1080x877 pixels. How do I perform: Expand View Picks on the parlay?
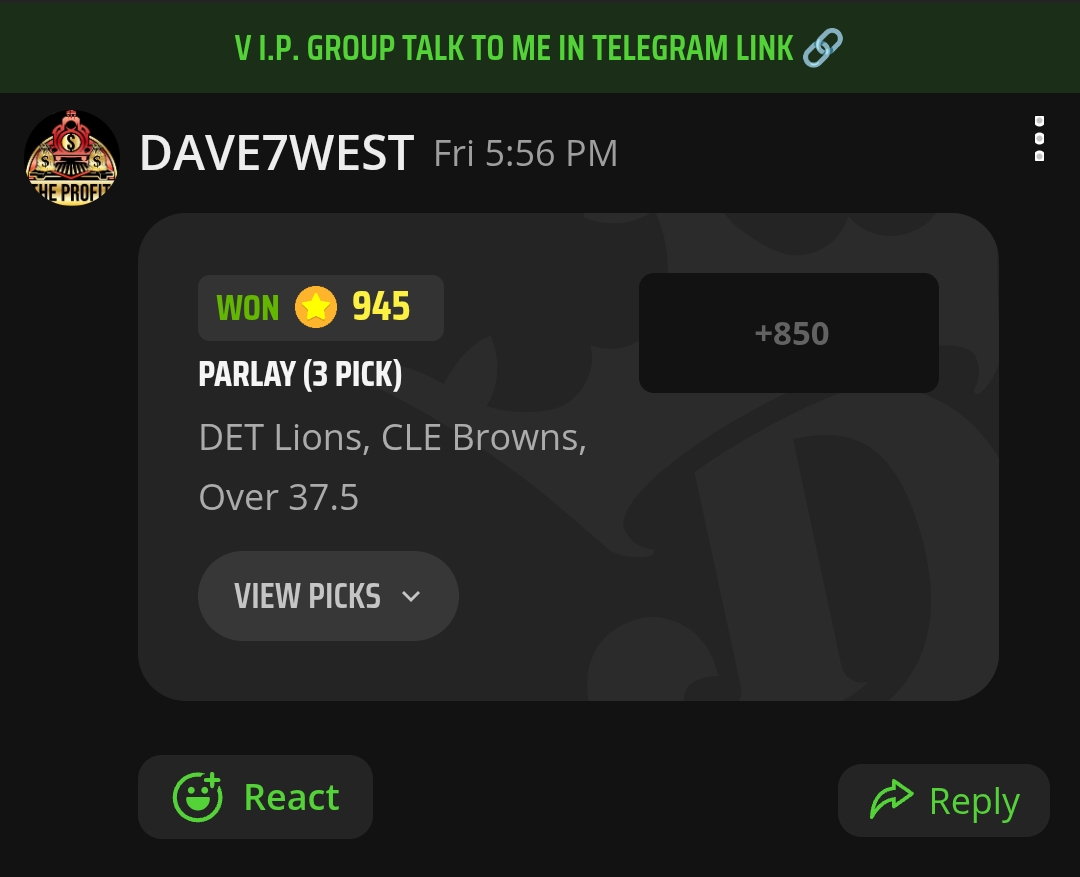[x=328, y=597]
